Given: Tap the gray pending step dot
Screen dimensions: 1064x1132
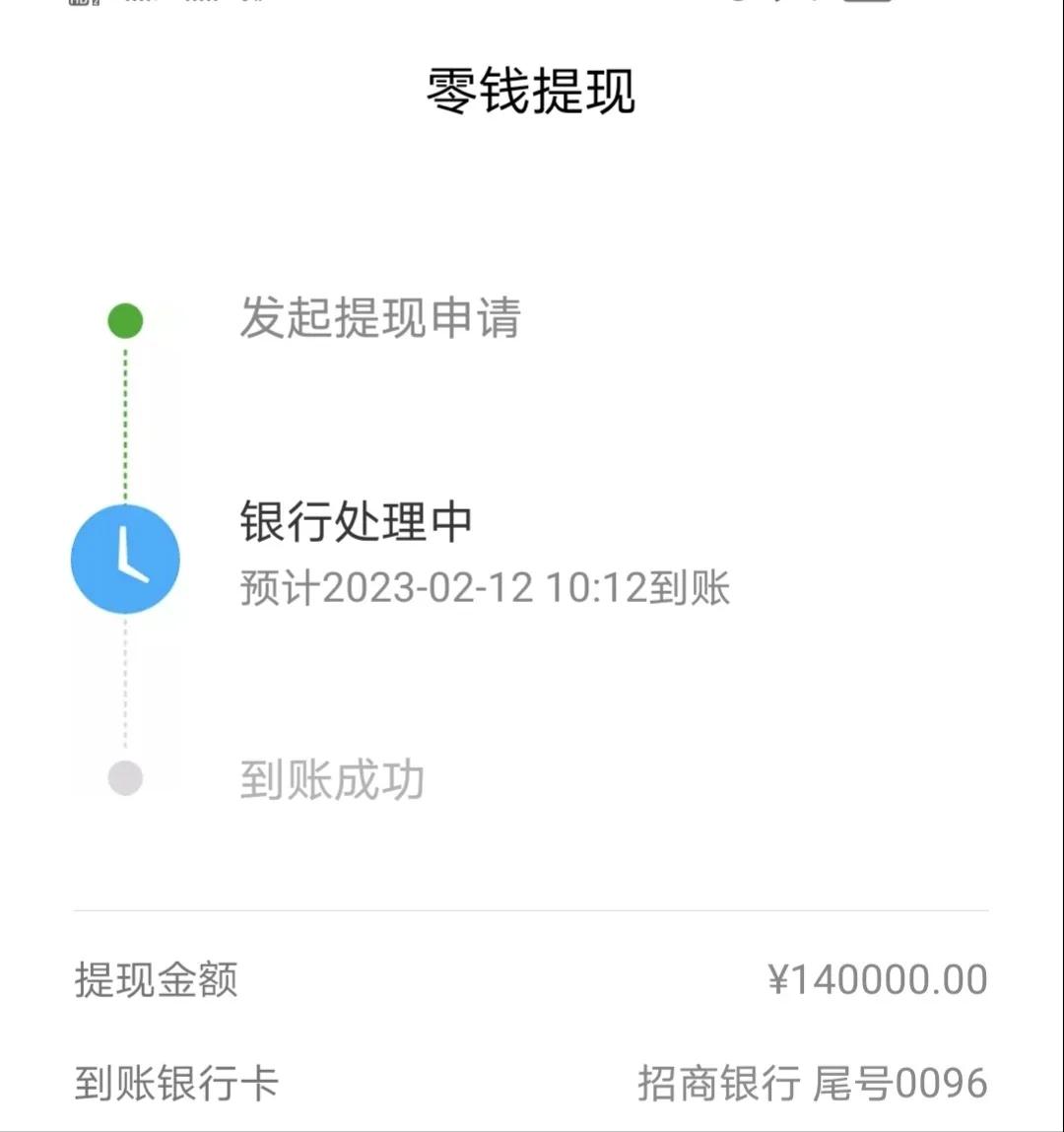Looking at the screenshot, I should (x=124, y=778).
